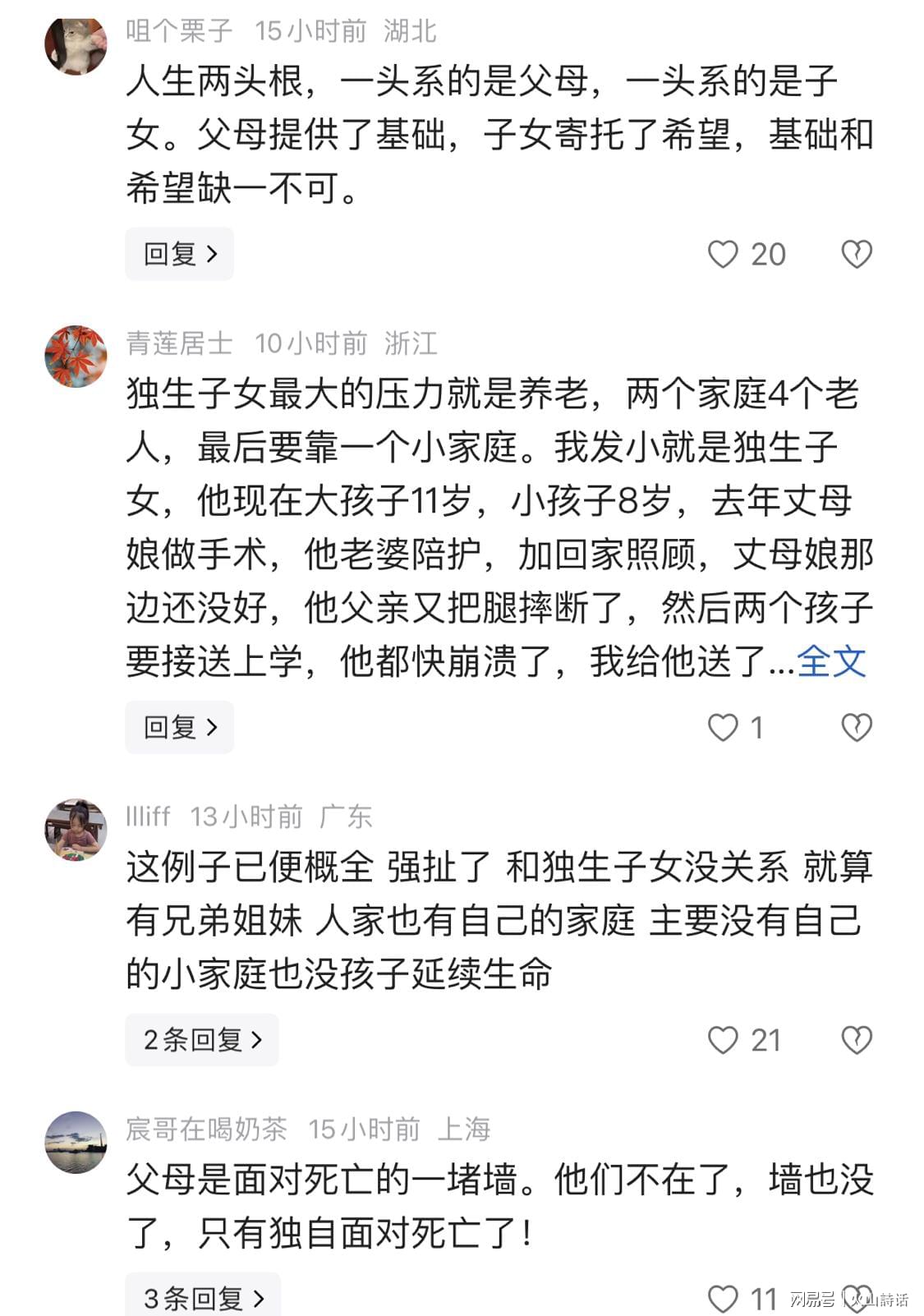
Task: Open llliff's profile avatar
Action: point(76,830)
